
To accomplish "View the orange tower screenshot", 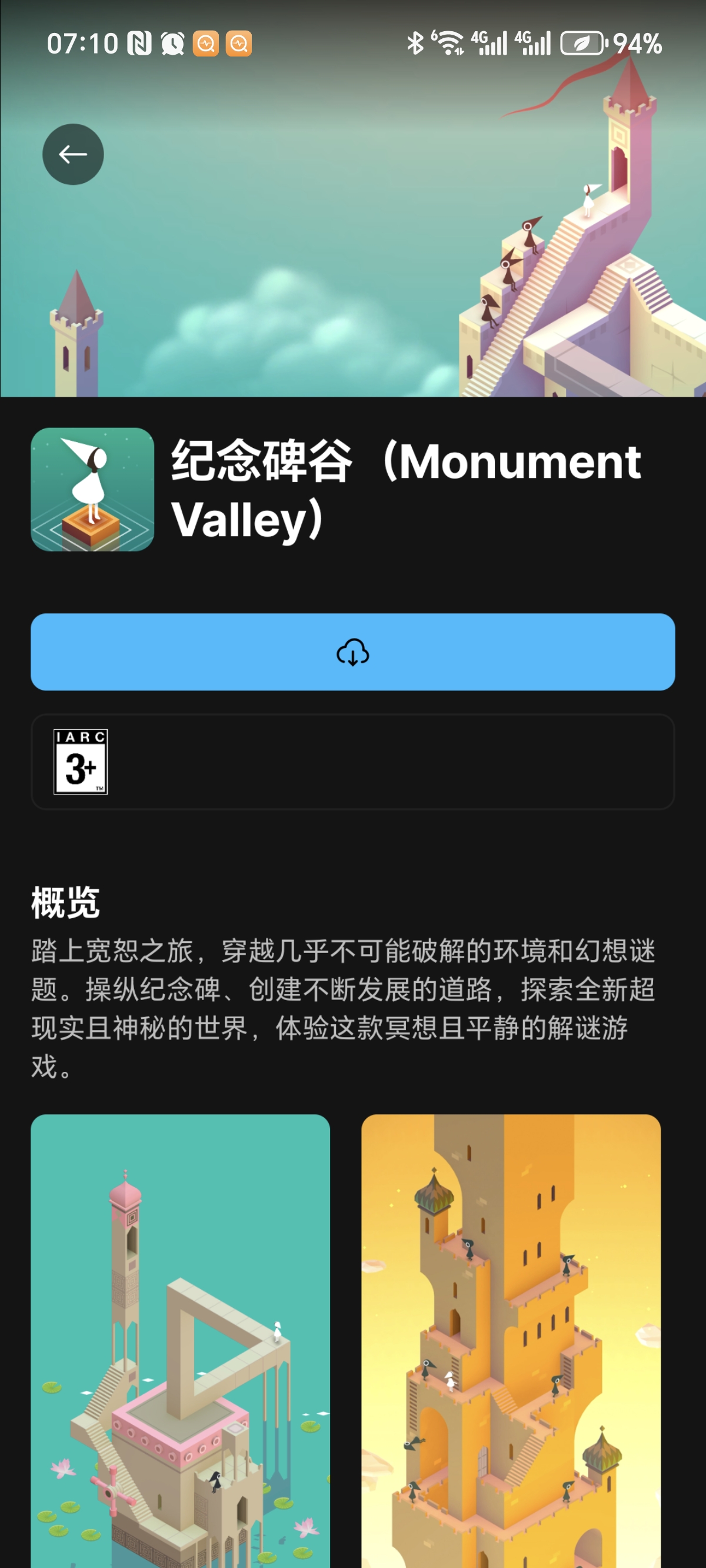I will pos(511,1339).
